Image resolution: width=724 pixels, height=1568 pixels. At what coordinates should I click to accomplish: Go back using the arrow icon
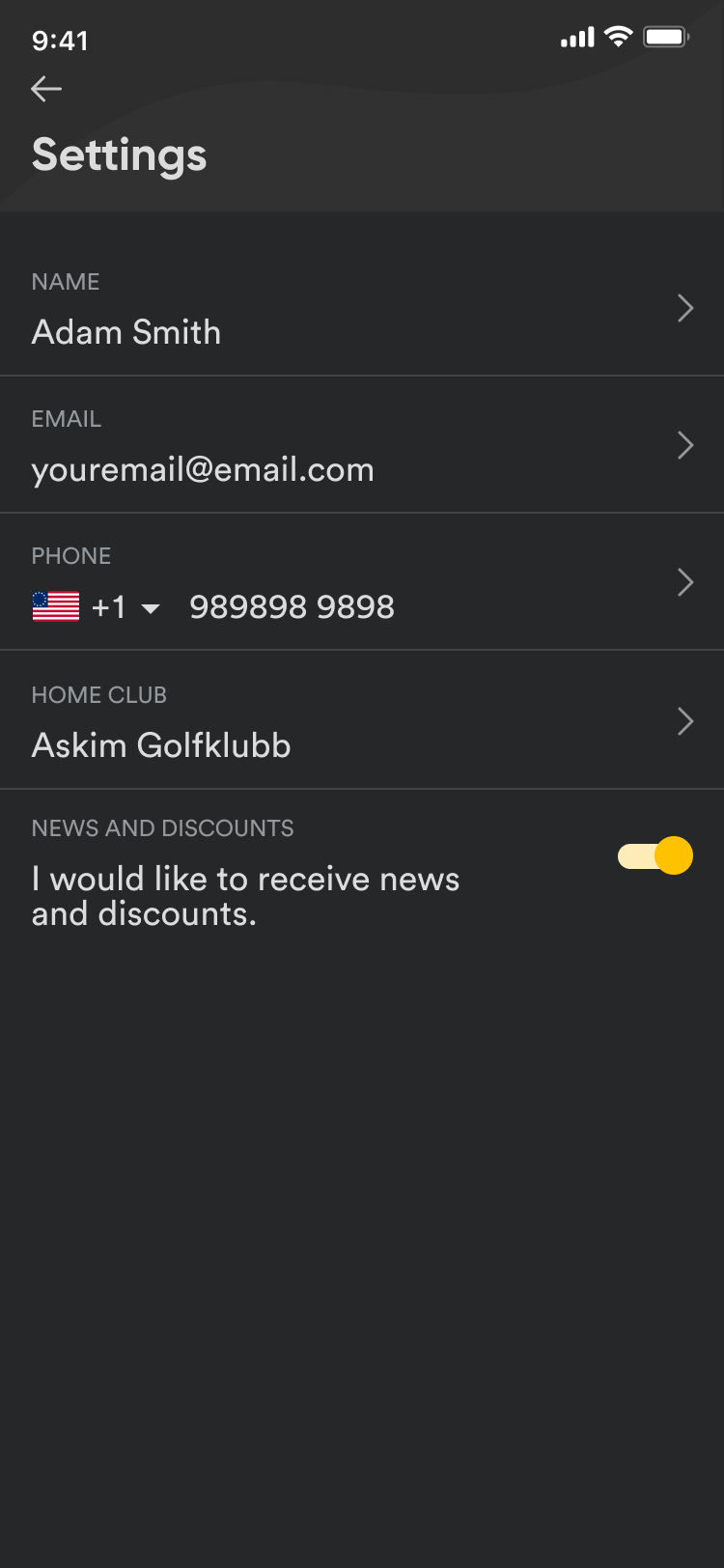(x=46, y=89)
